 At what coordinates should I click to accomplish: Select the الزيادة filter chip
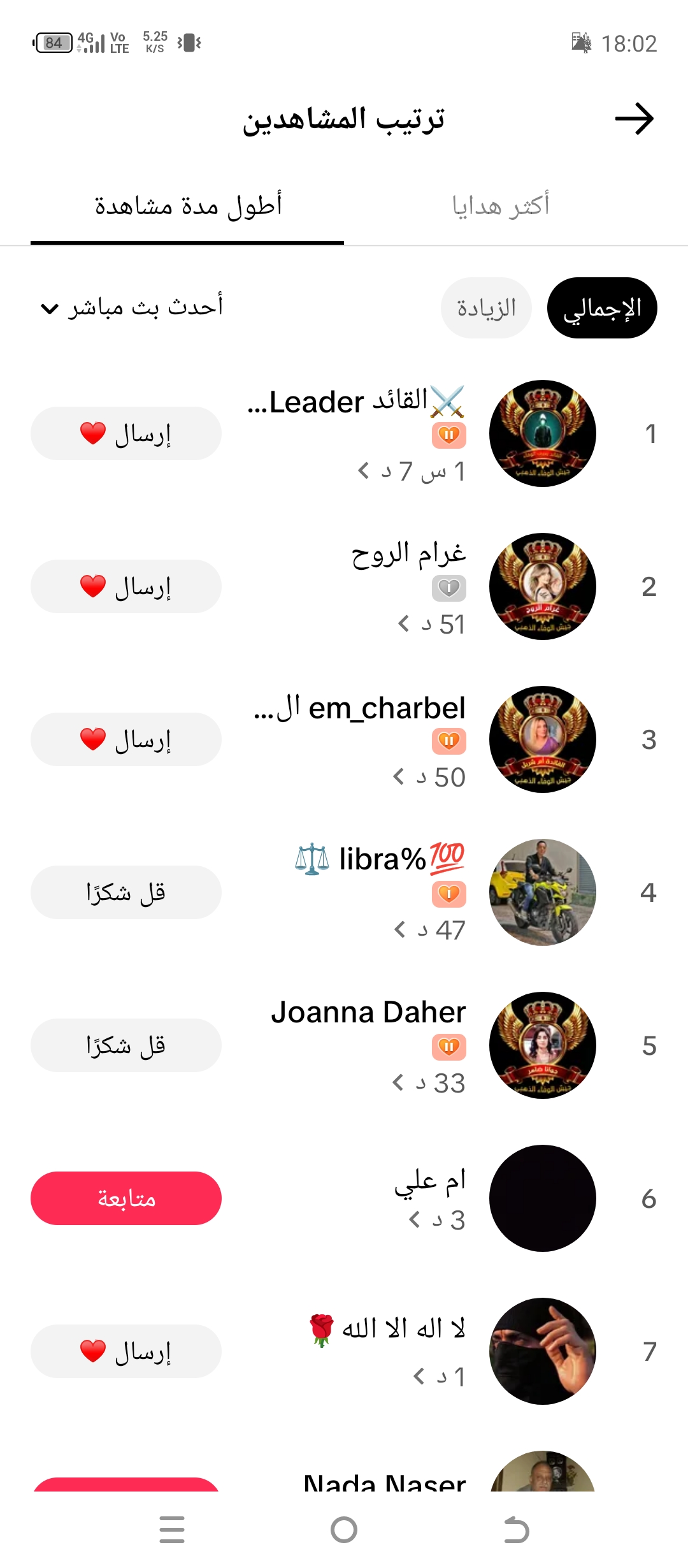[x=486, y=308]
